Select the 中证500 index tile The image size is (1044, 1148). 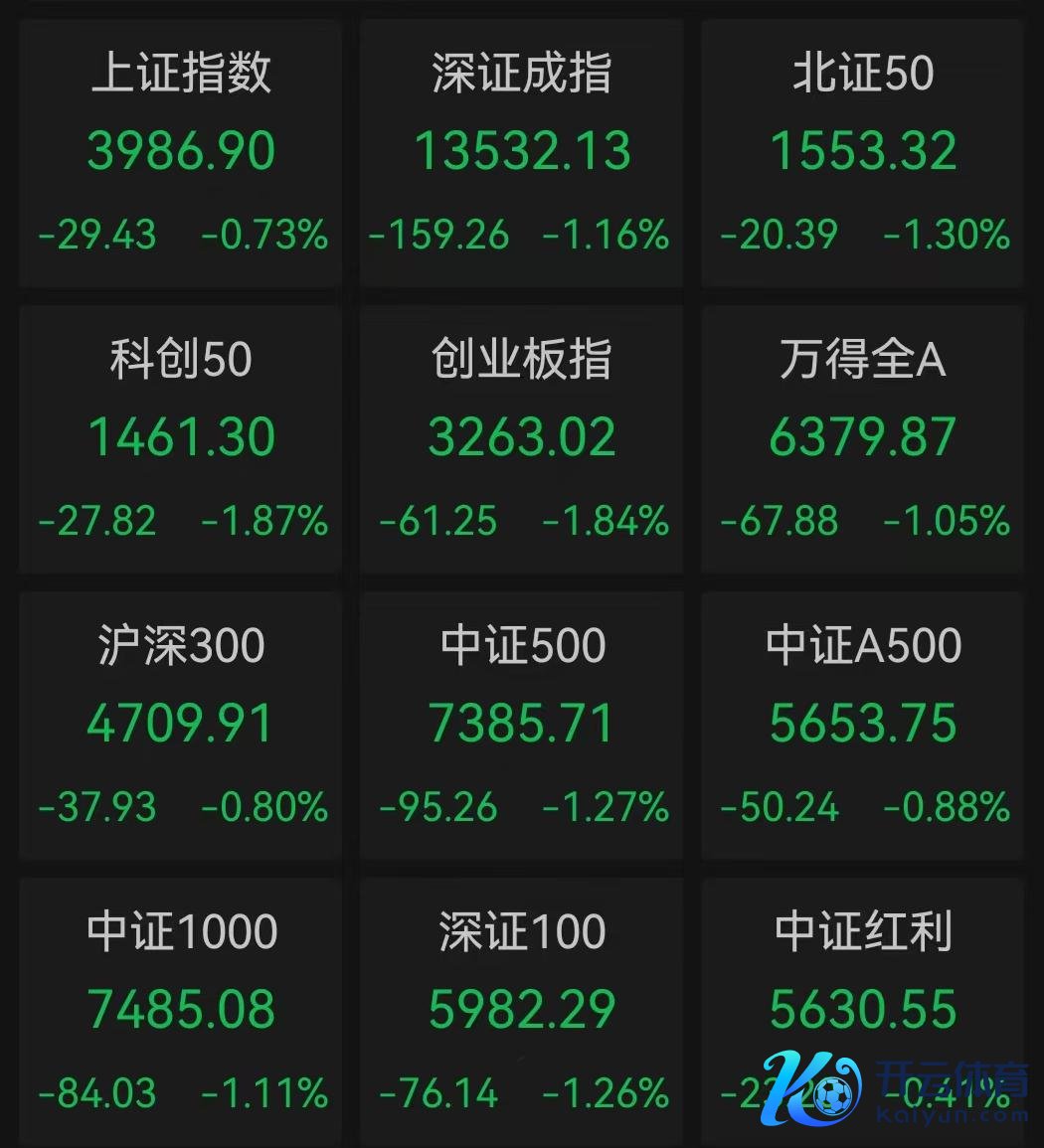click(522, 725)
